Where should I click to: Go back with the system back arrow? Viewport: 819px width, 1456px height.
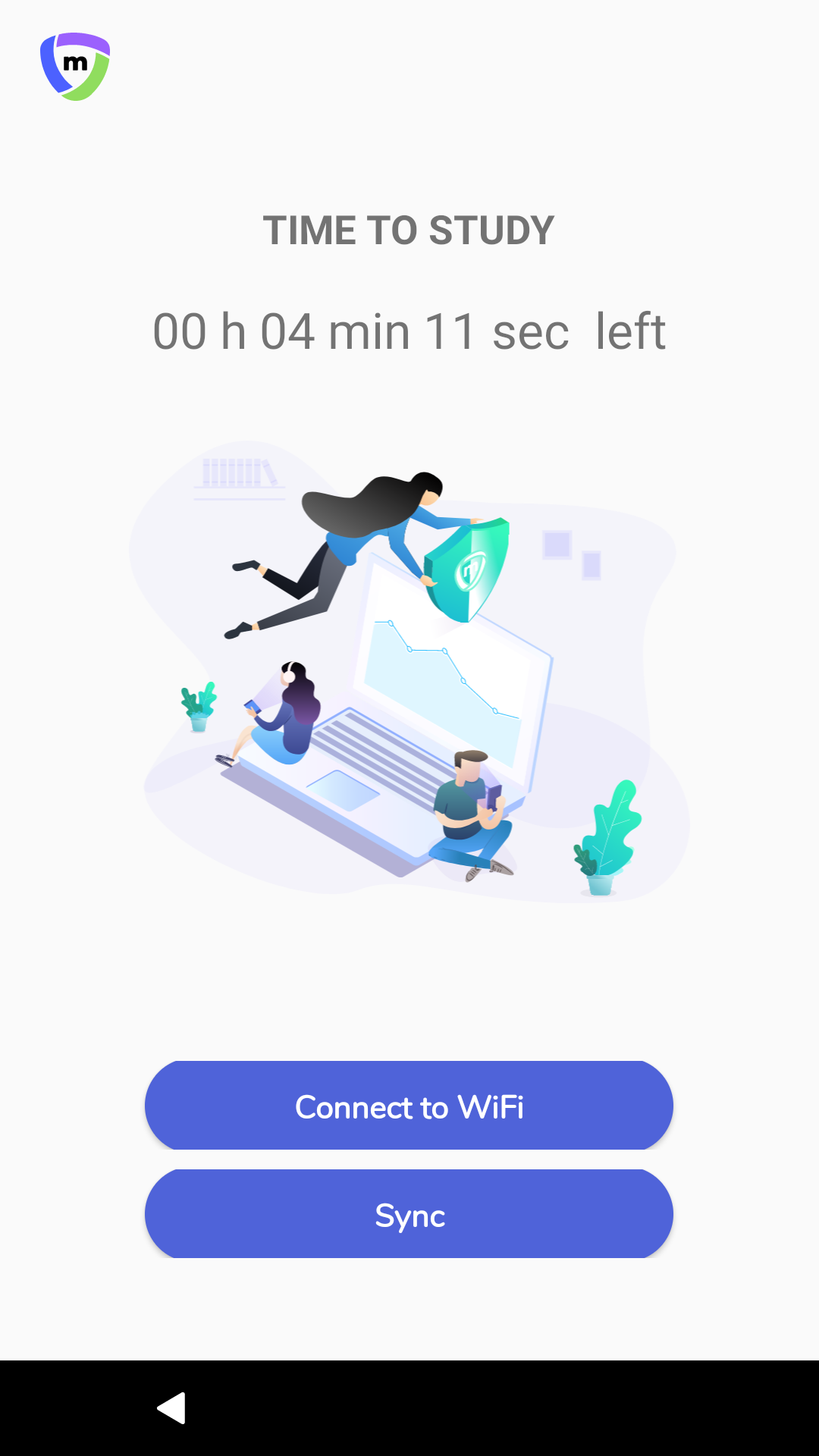click(172, 1408)
